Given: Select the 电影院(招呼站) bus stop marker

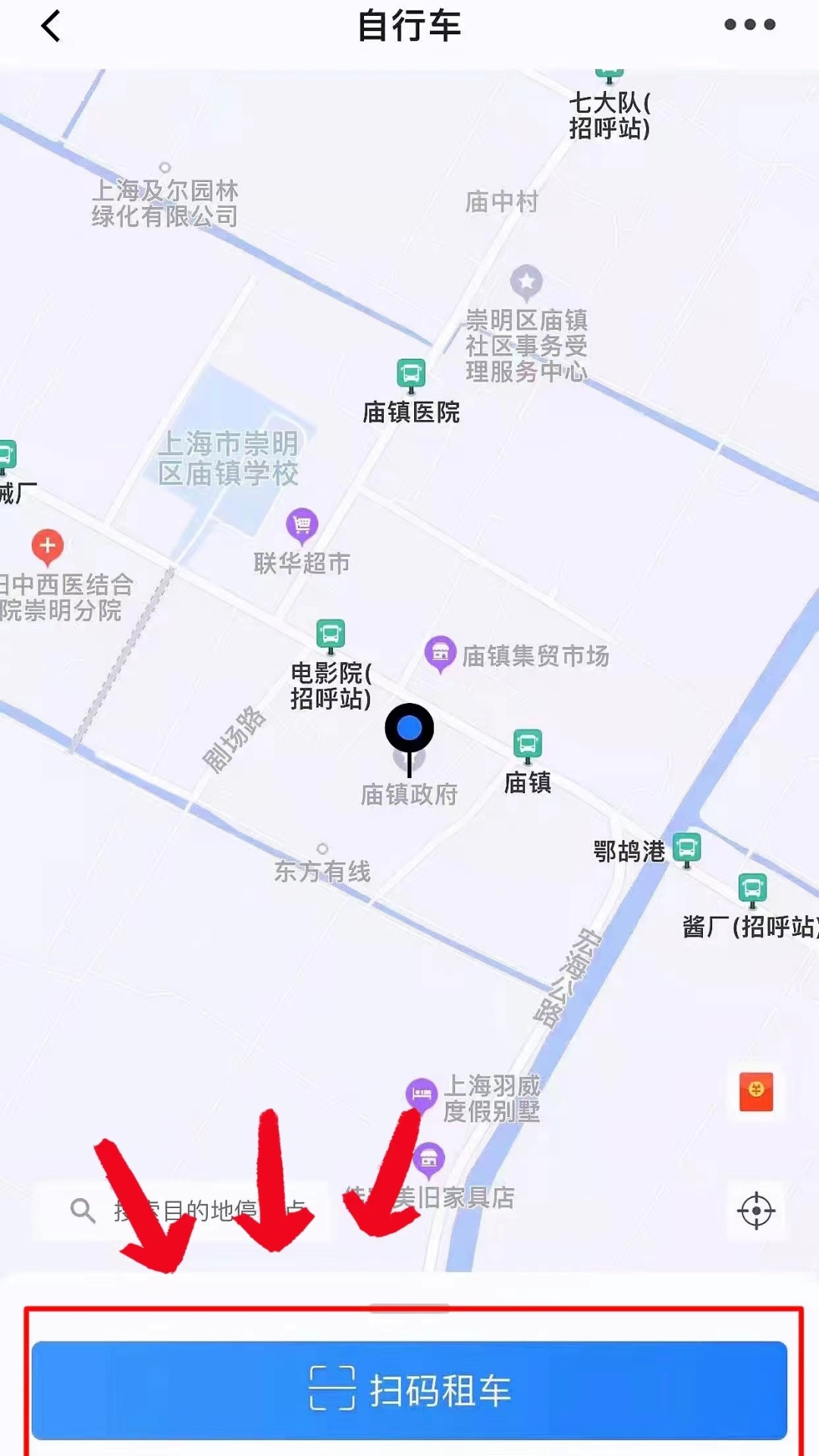Looking at the screenshot, I should tap(331, 634).
